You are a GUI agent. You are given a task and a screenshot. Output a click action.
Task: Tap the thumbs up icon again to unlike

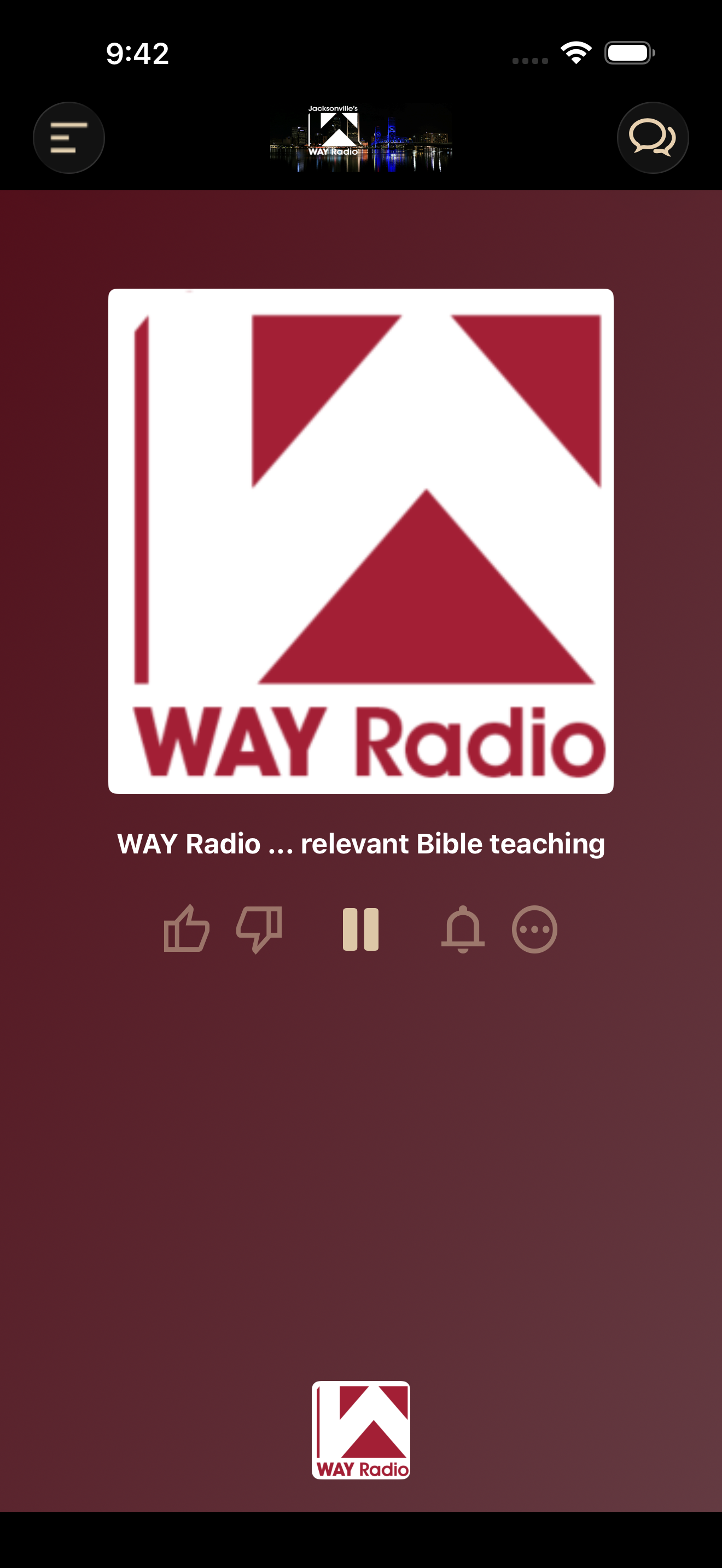point(187,928)
